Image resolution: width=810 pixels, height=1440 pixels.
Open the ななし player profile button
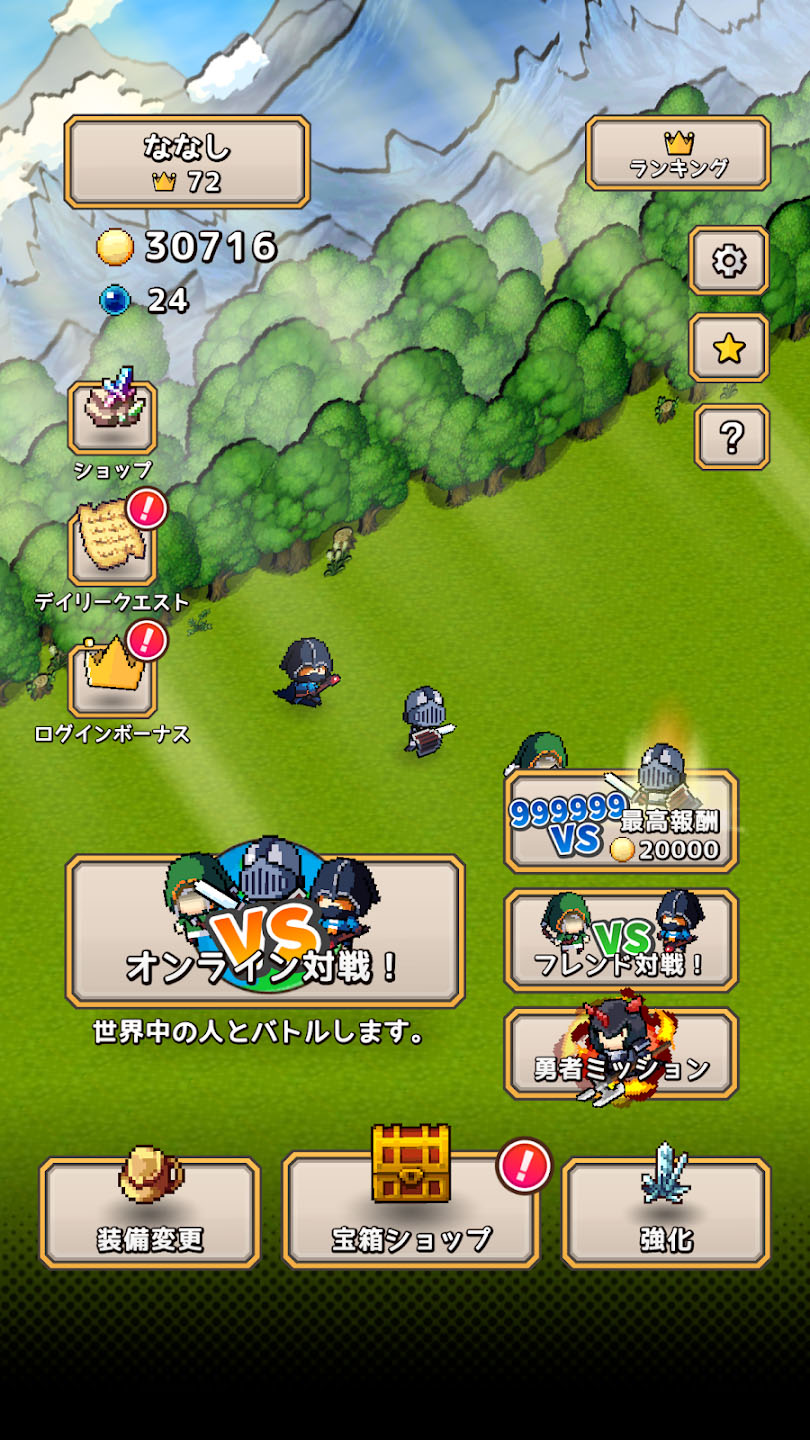pos(187,162)
